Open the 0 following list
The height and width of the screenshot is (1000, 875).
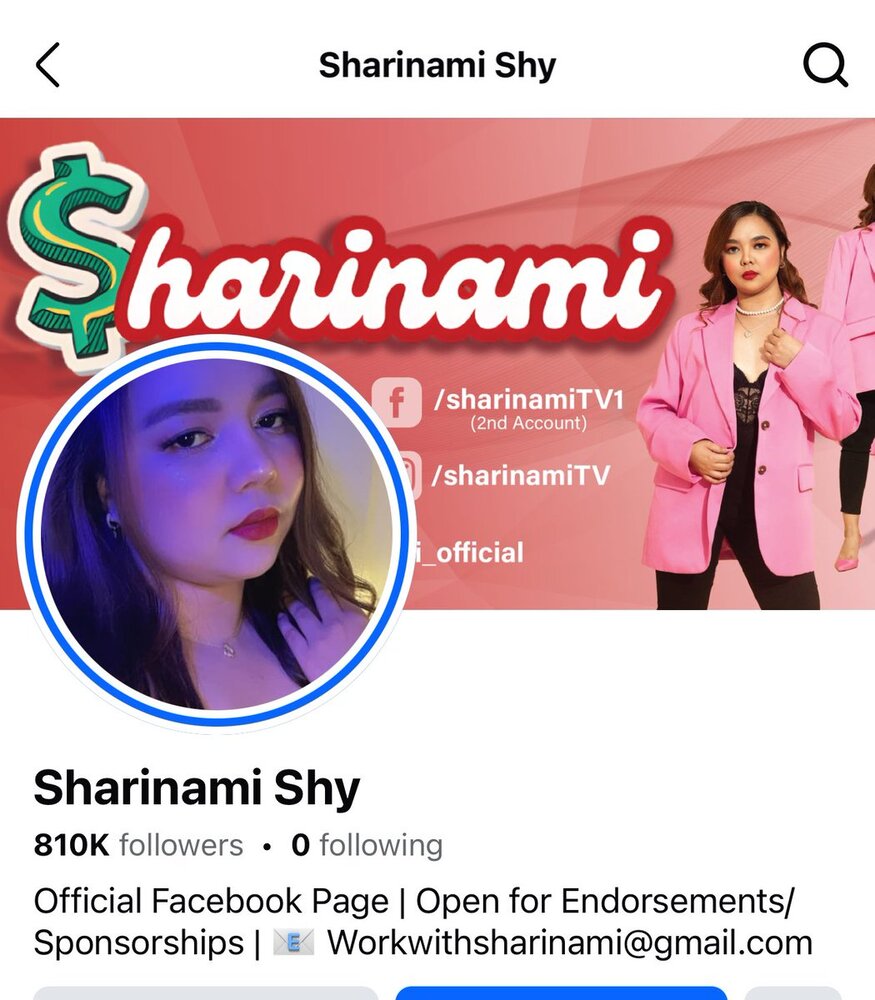coord(366,845)
